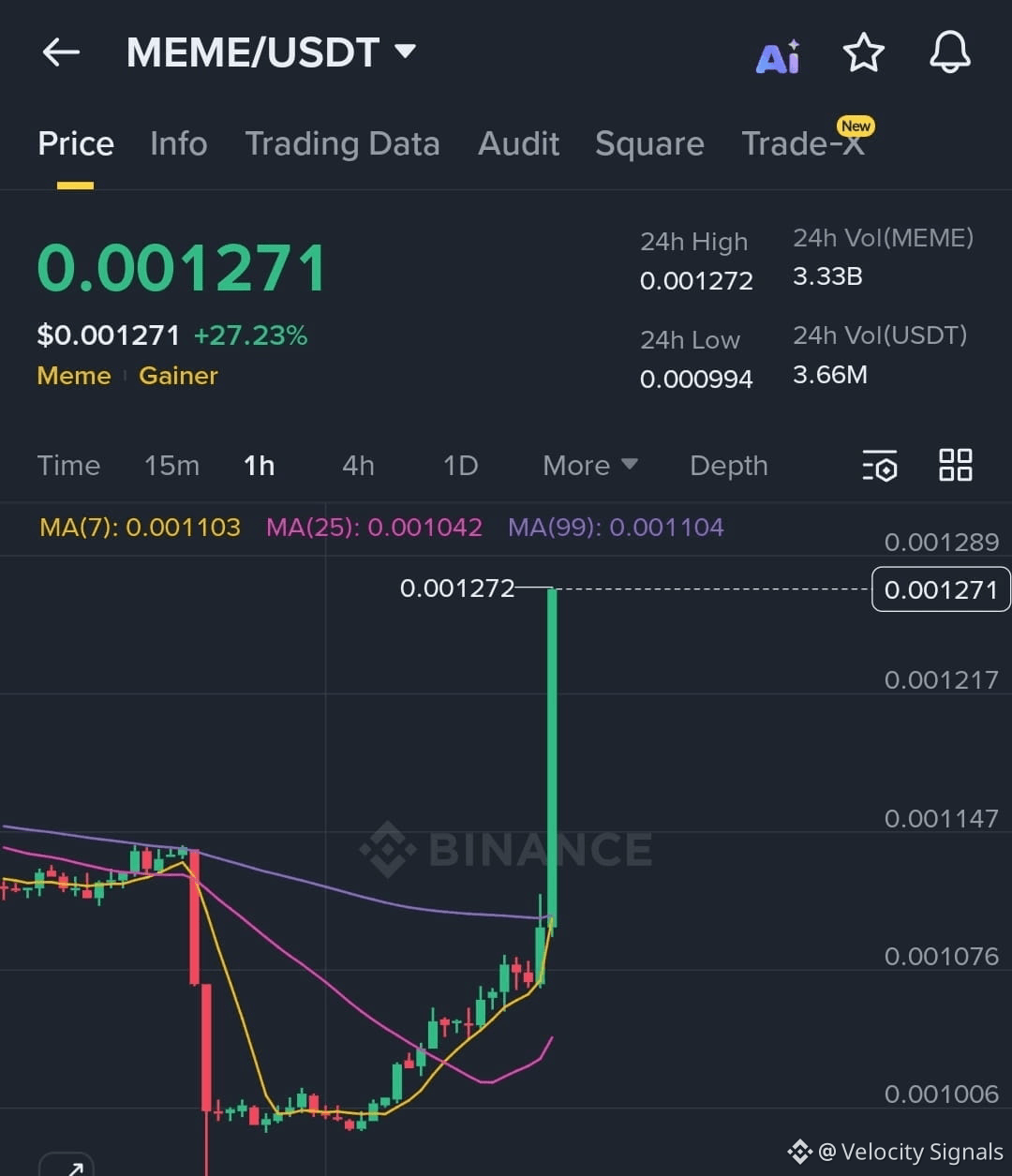The image size is (1012, 1176).
Task: Expand the More intervals dropdown
Action: [x=590, y=466]
